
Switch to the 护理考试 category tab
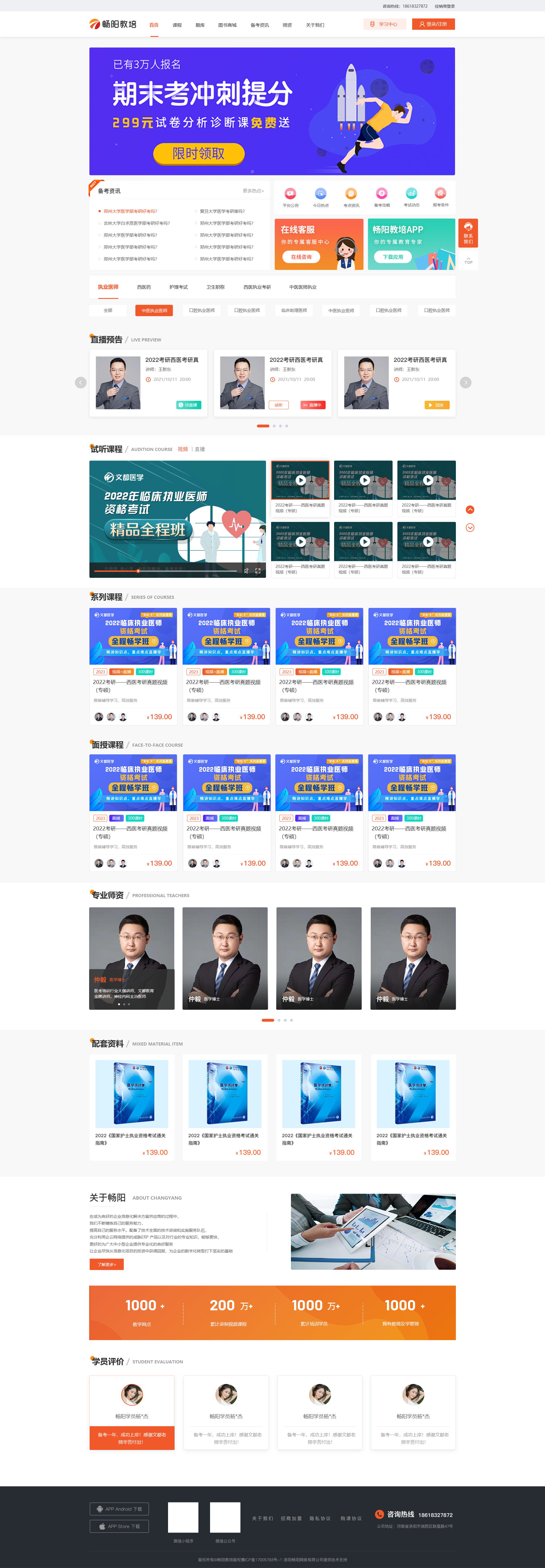point(179,287)
